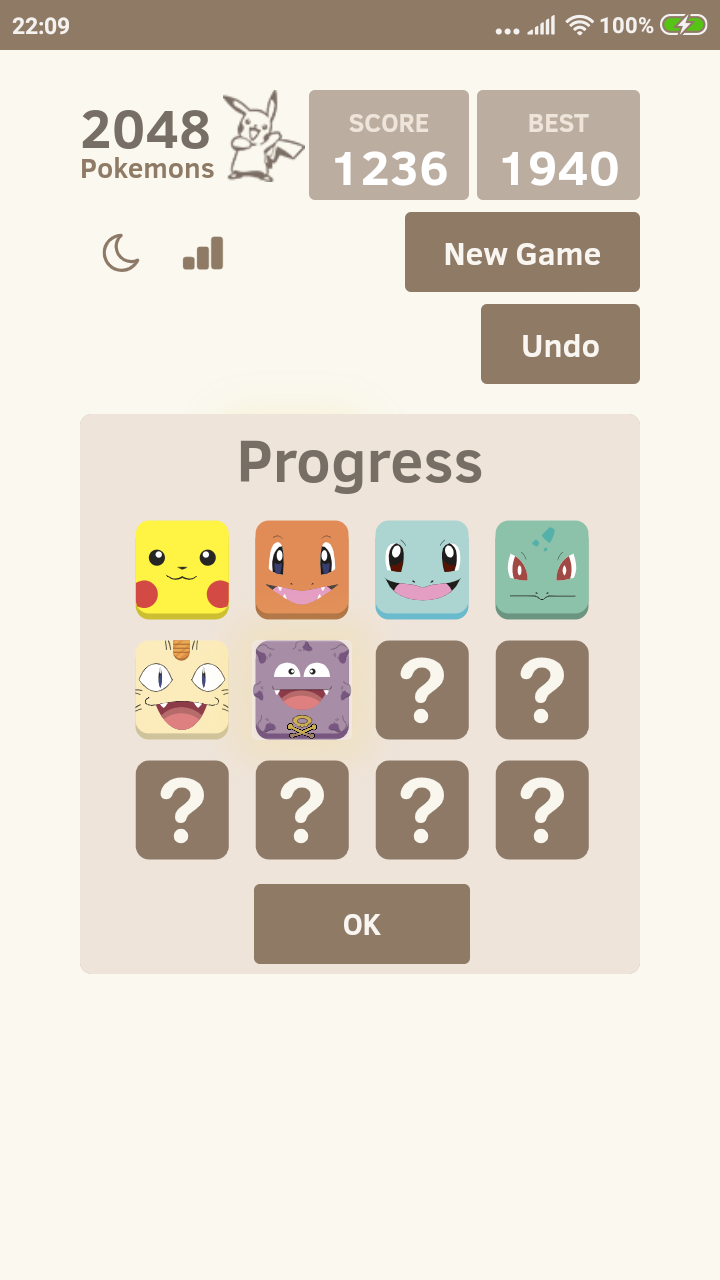This screenshot has height=1280, width=720.
Task: Select the Pikachu tile in Progress grid
Action: pos(181,569)
